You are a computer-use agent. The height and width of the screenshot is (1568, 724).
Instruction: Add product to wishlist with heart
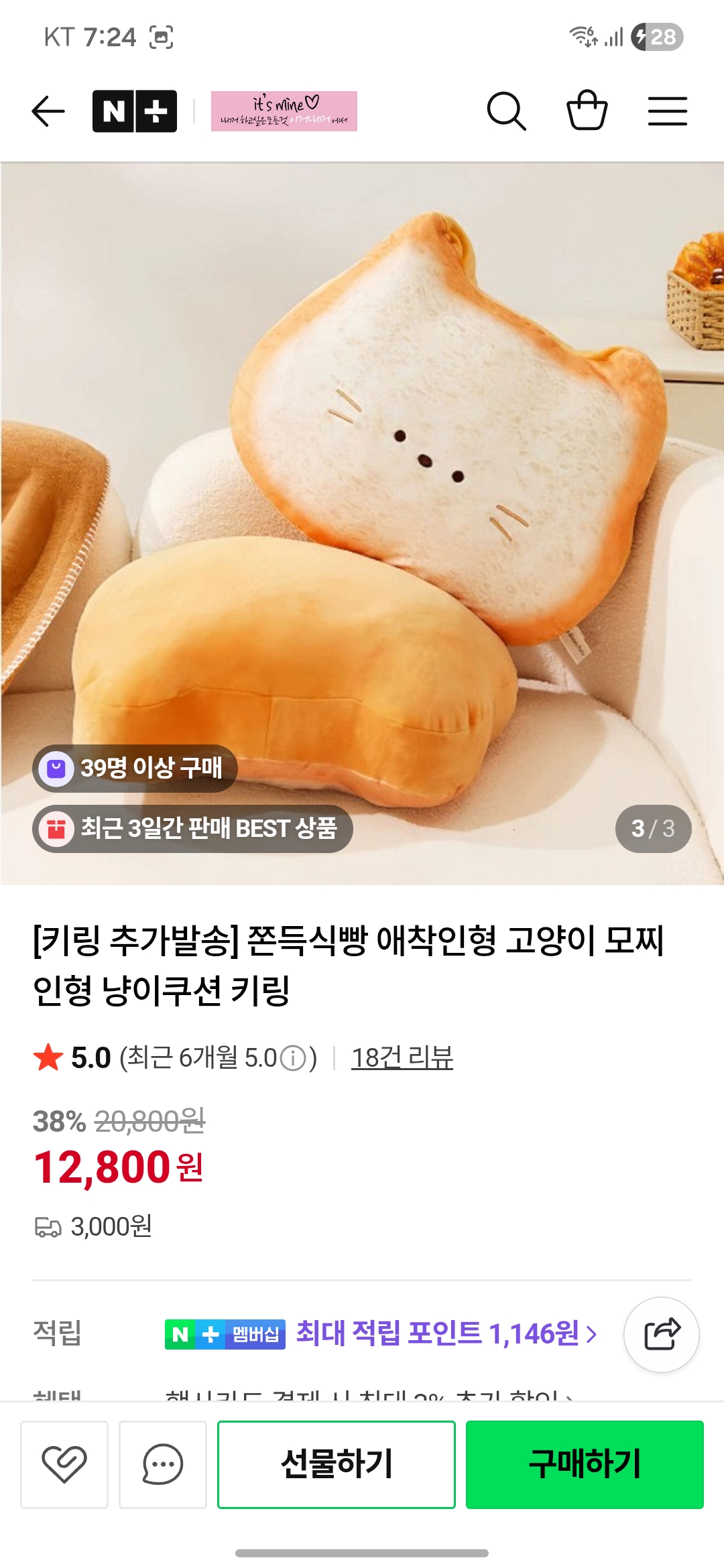64,1464
